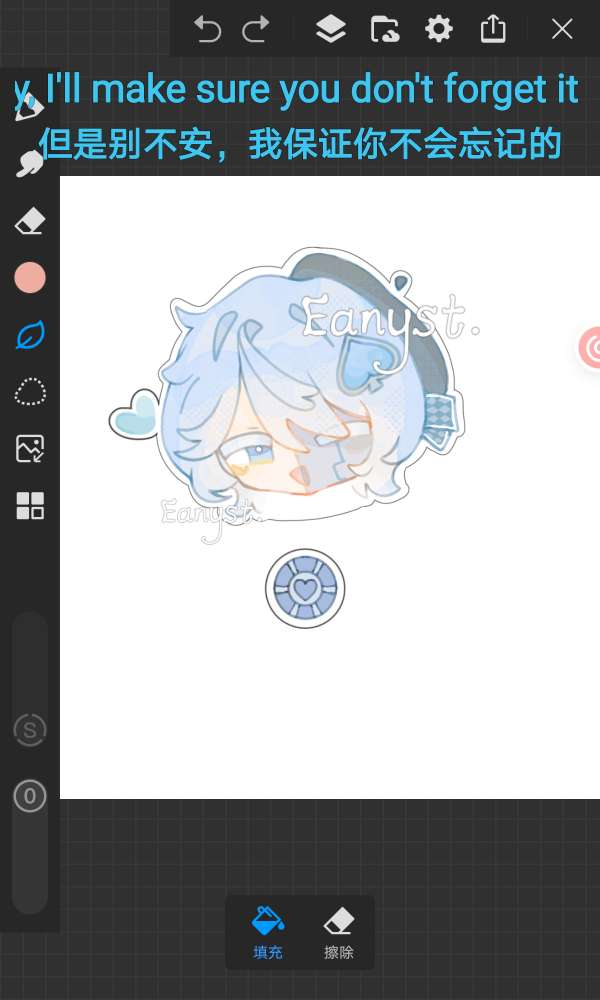The image size is (600, 1000).
Task: Tap the pink floating spiral button
Action: [589, 348]
